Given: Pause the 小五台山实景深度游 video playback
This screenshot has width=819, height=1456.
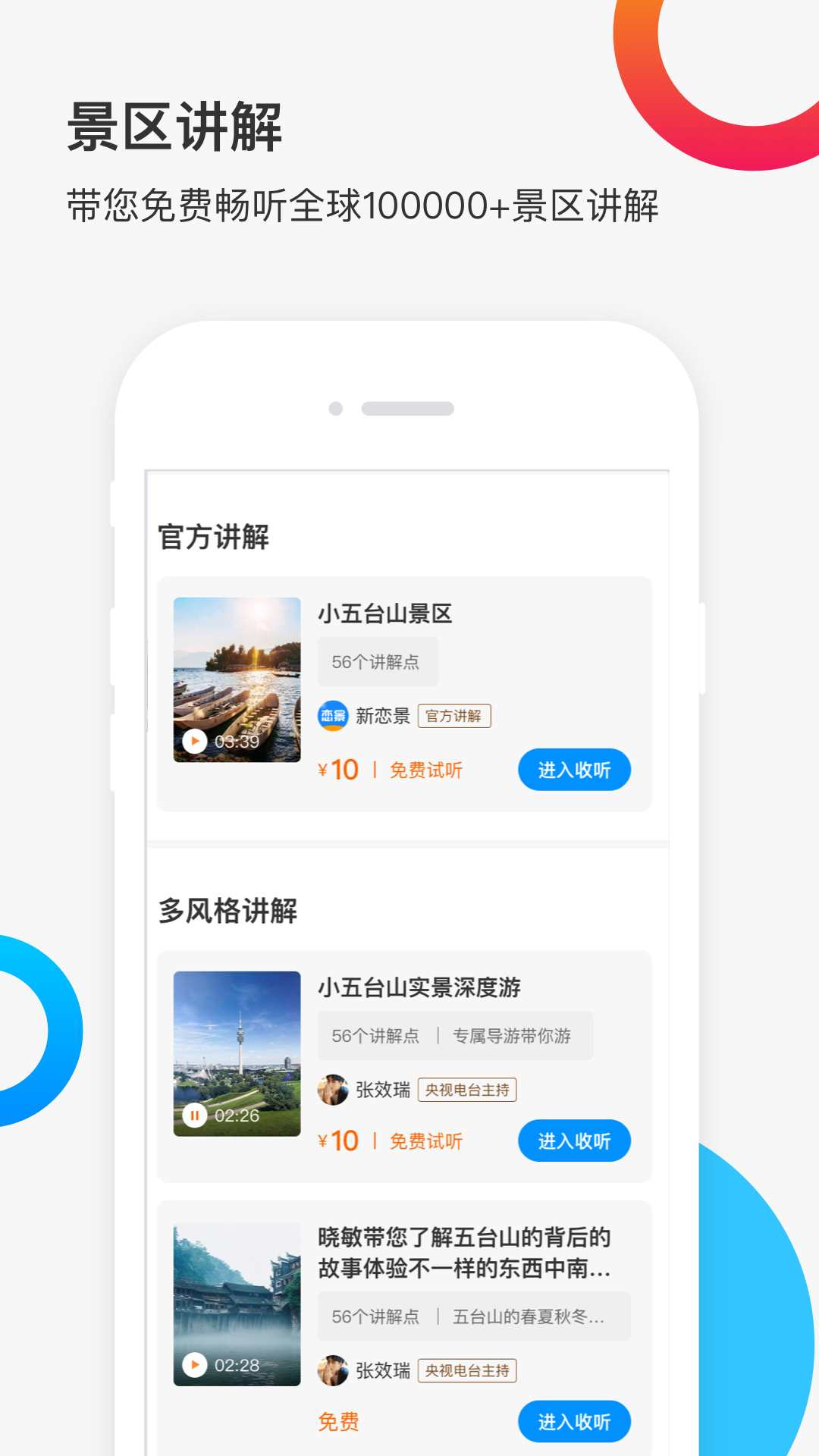Looking at the screenshot, I should 196,1115.
